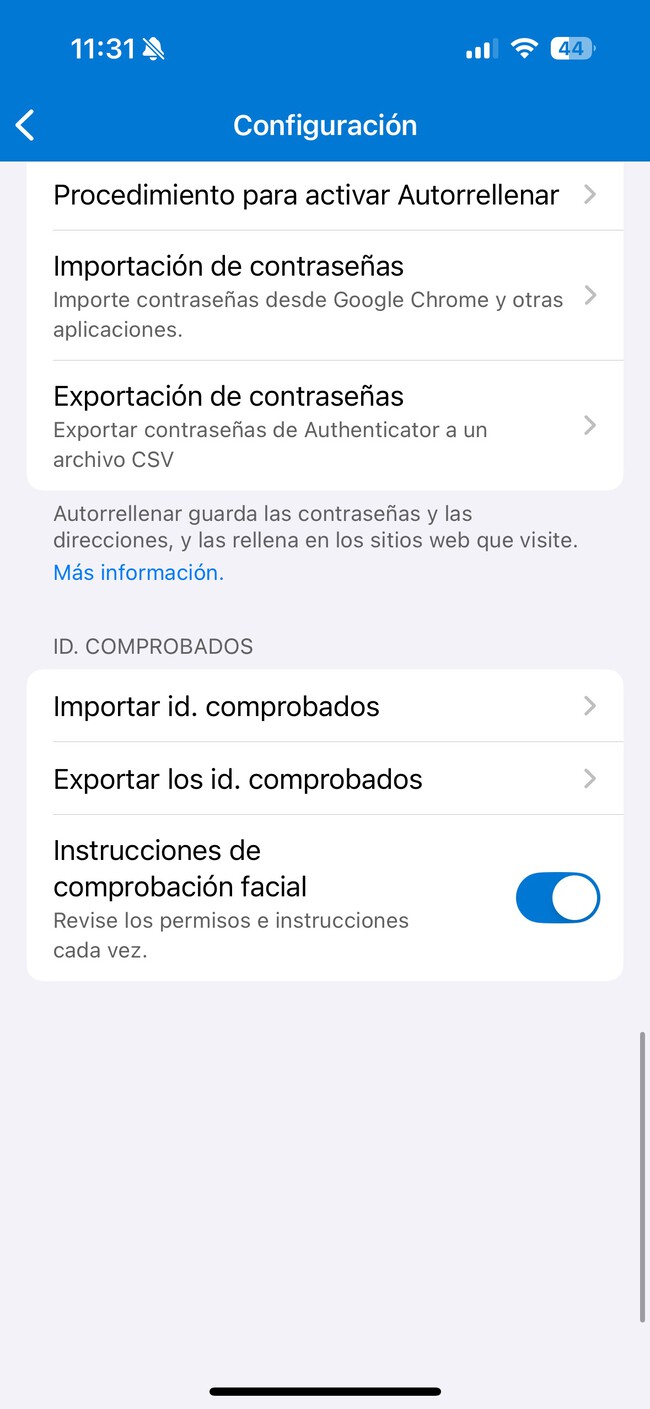Open Exportar los id. comprobados
This screenshot has height=1409, width=650.
tap(324, 779)
